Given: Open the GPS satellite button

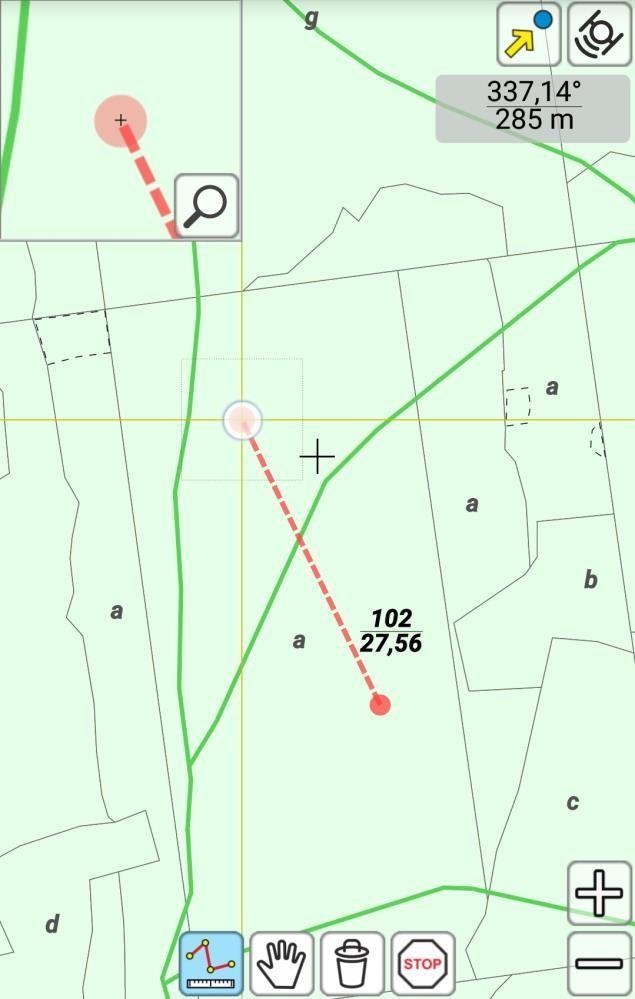Looking at the screenshot, I should click(599, 35).
